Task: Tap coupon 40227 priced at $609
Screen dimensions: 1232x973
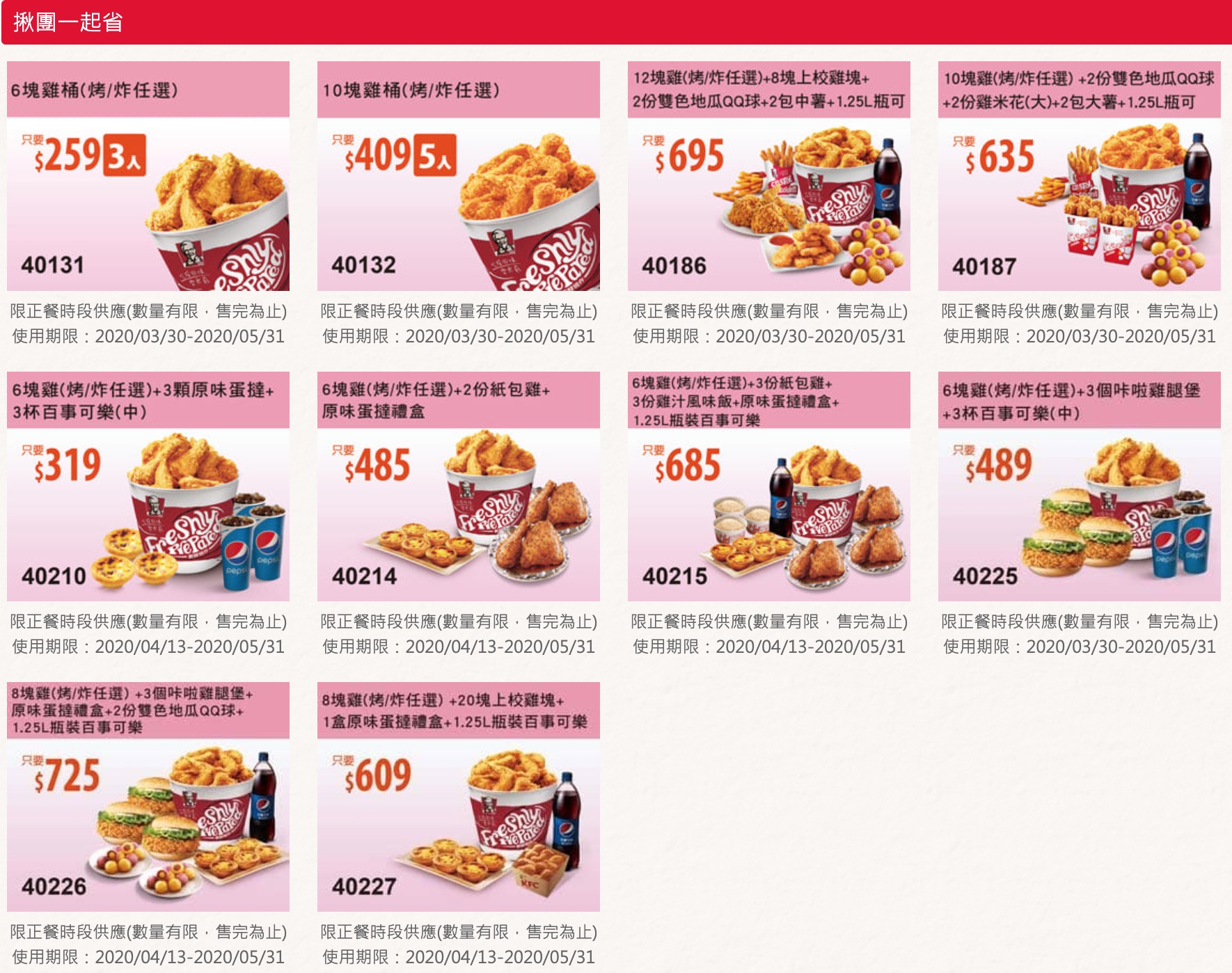Action: [458, 824]
